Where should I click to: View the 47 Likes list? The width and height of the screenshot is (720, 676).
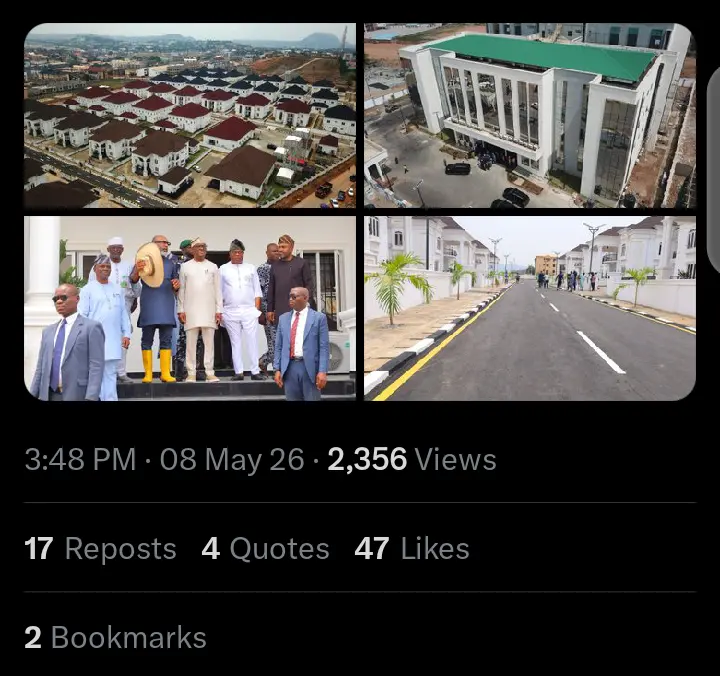pos(412,548)
